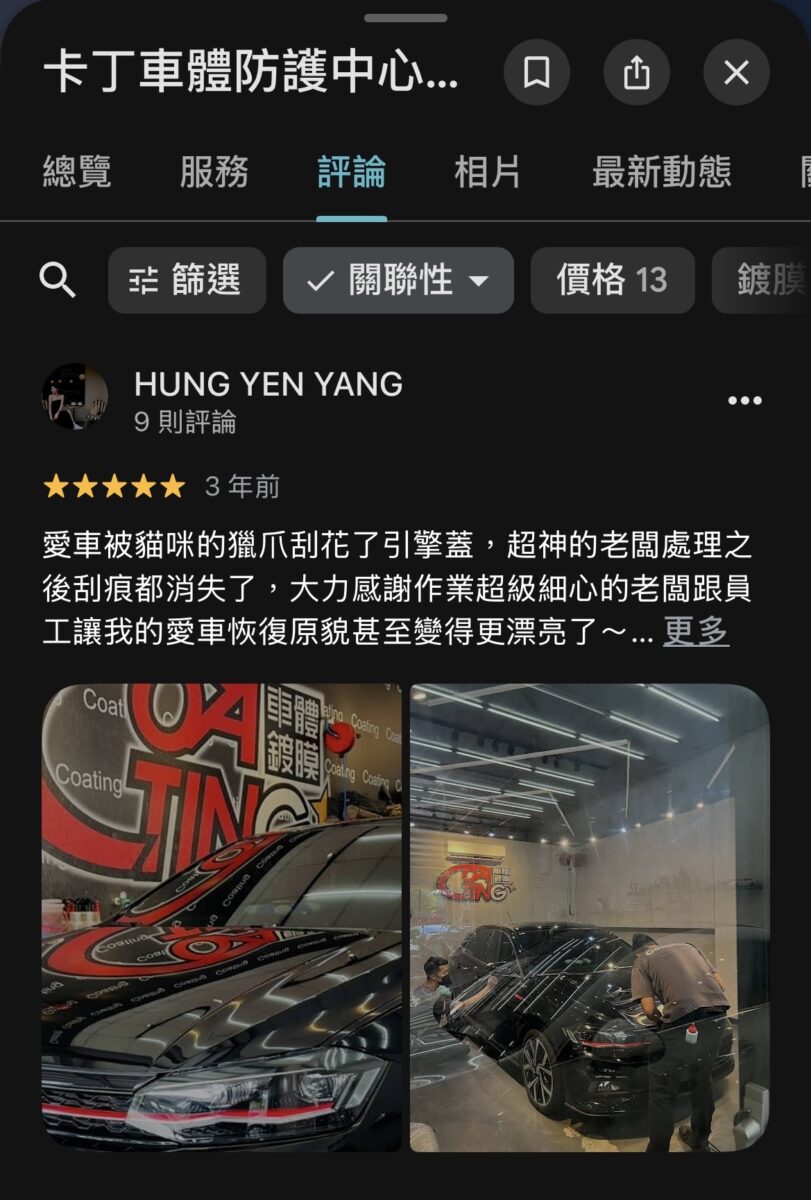811x1200 pixels.
Task: Close the place details sheet
Action: 737,72
